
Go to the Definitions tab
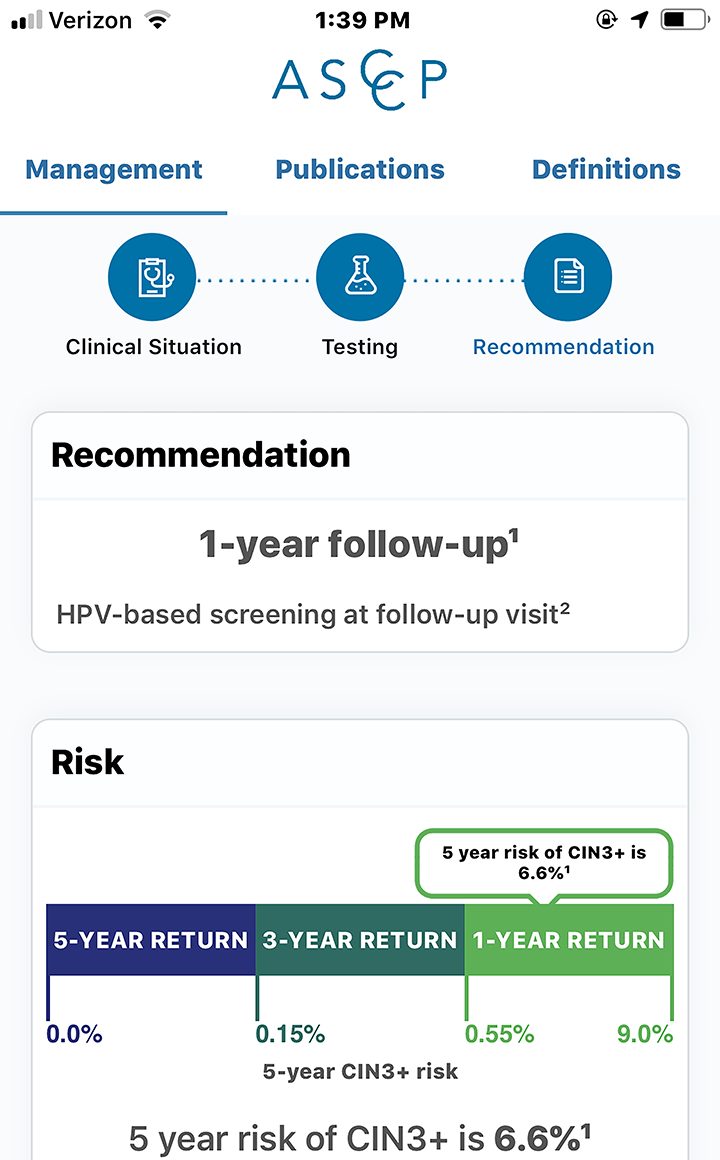pyautogui.click(x=606, y=169)
